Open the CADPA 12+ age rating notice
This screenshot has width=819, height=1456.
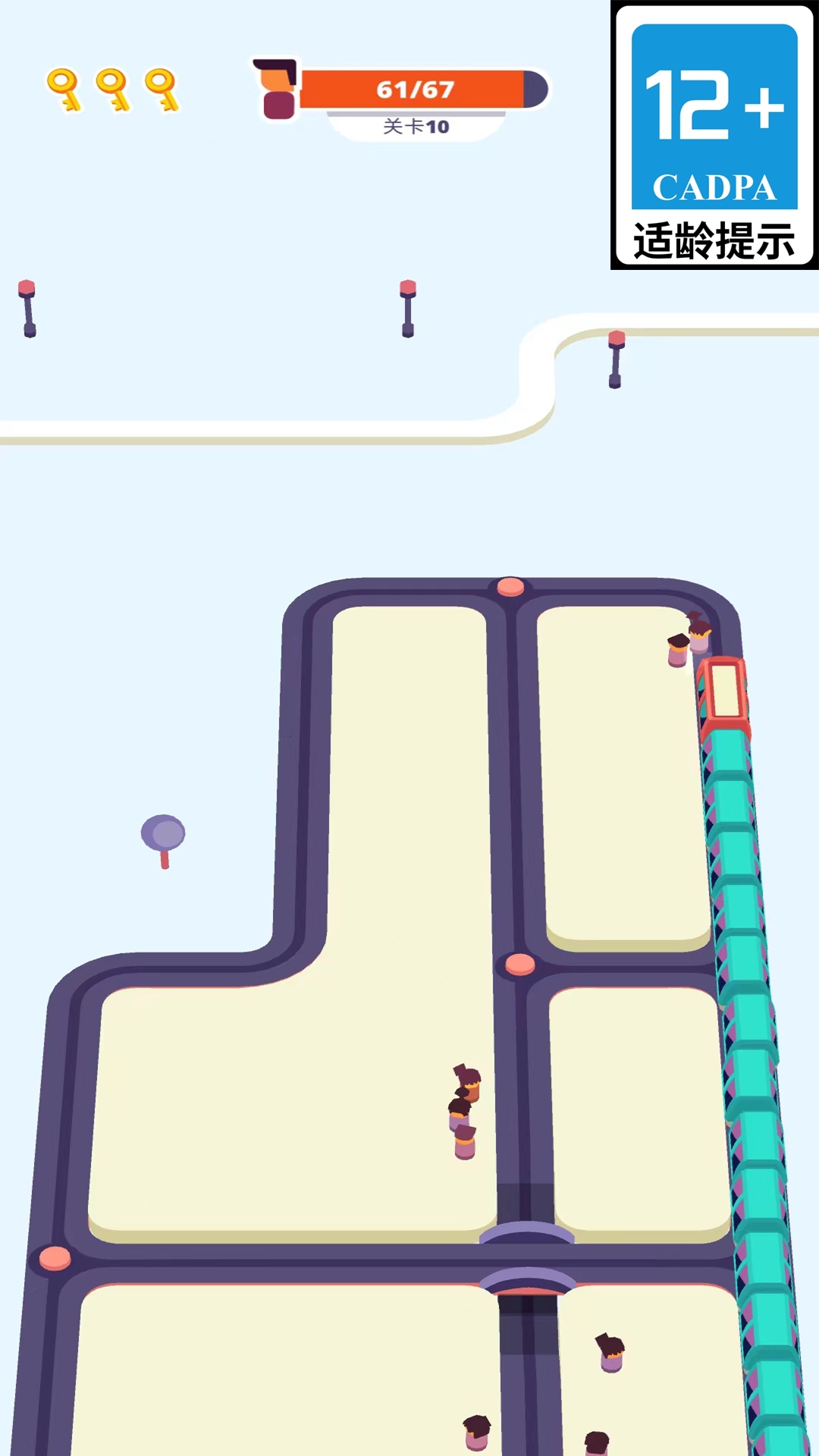tap(714, 135)
